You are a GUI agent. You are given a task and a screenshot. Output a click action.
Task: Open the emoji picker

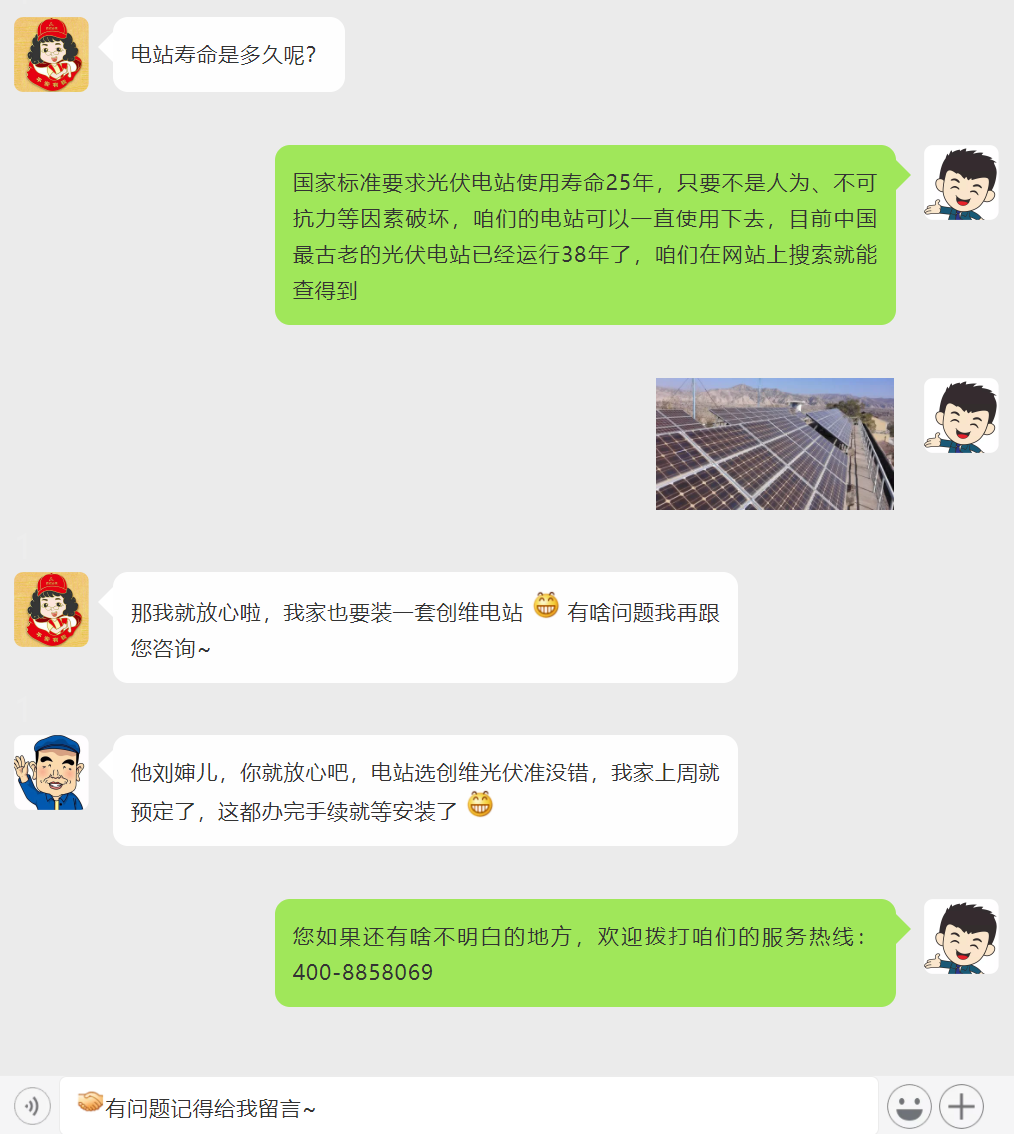(x=909, y=1106)
